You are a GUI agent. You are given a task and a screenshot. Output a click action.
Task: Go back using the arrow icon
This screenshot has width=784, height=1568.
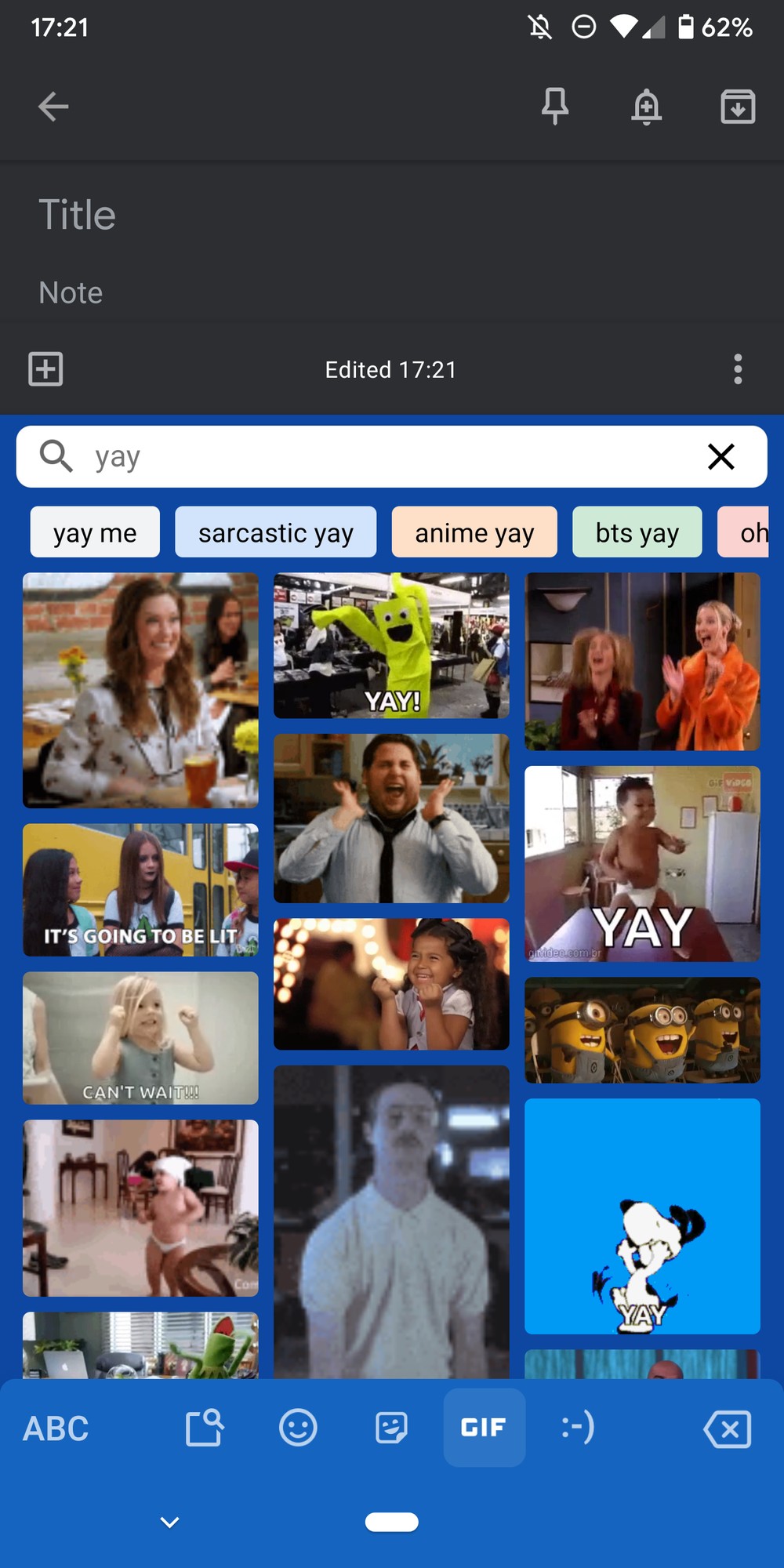53,107
